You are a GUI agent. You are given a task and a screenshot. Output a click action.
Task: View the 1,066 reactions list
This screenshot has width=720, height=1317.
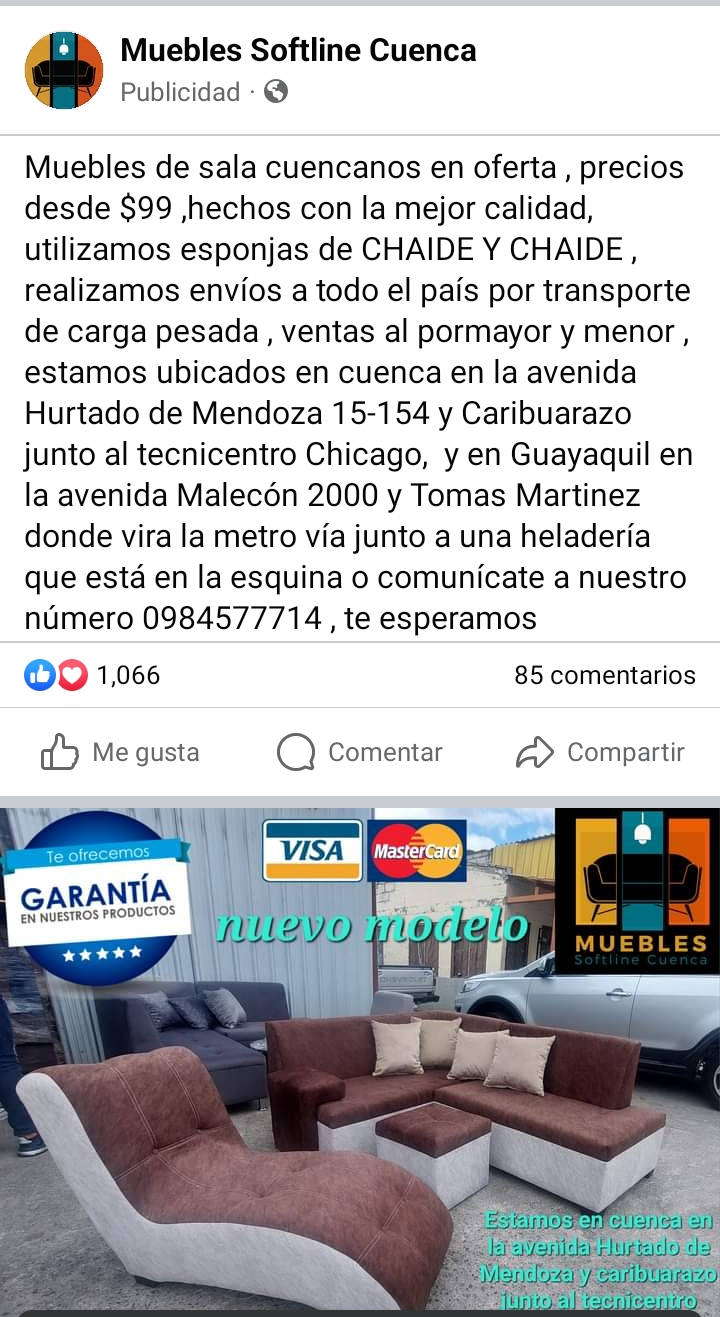pos(93,675)
